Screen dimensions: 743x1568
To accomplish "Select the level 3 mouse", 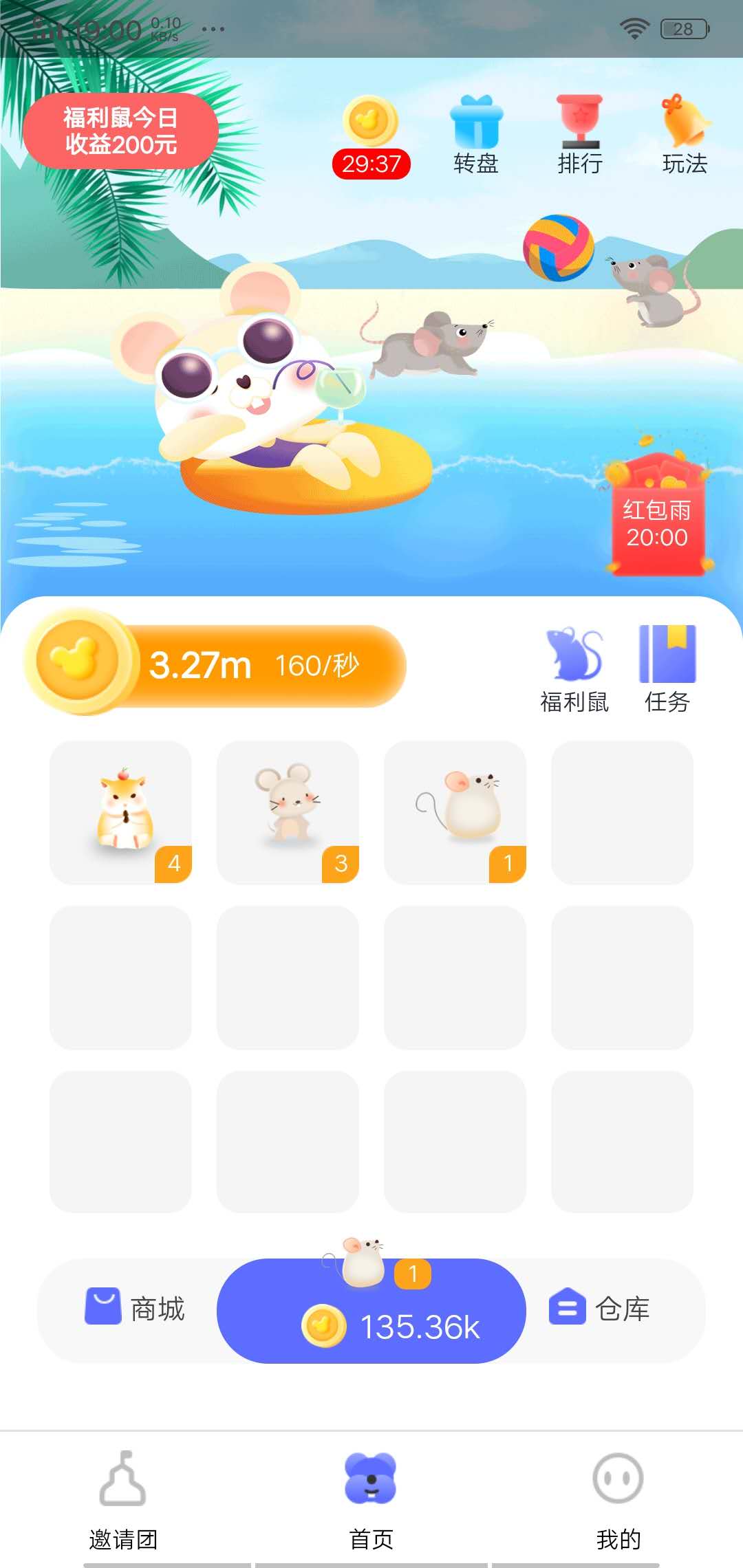I will pos(288,812).
